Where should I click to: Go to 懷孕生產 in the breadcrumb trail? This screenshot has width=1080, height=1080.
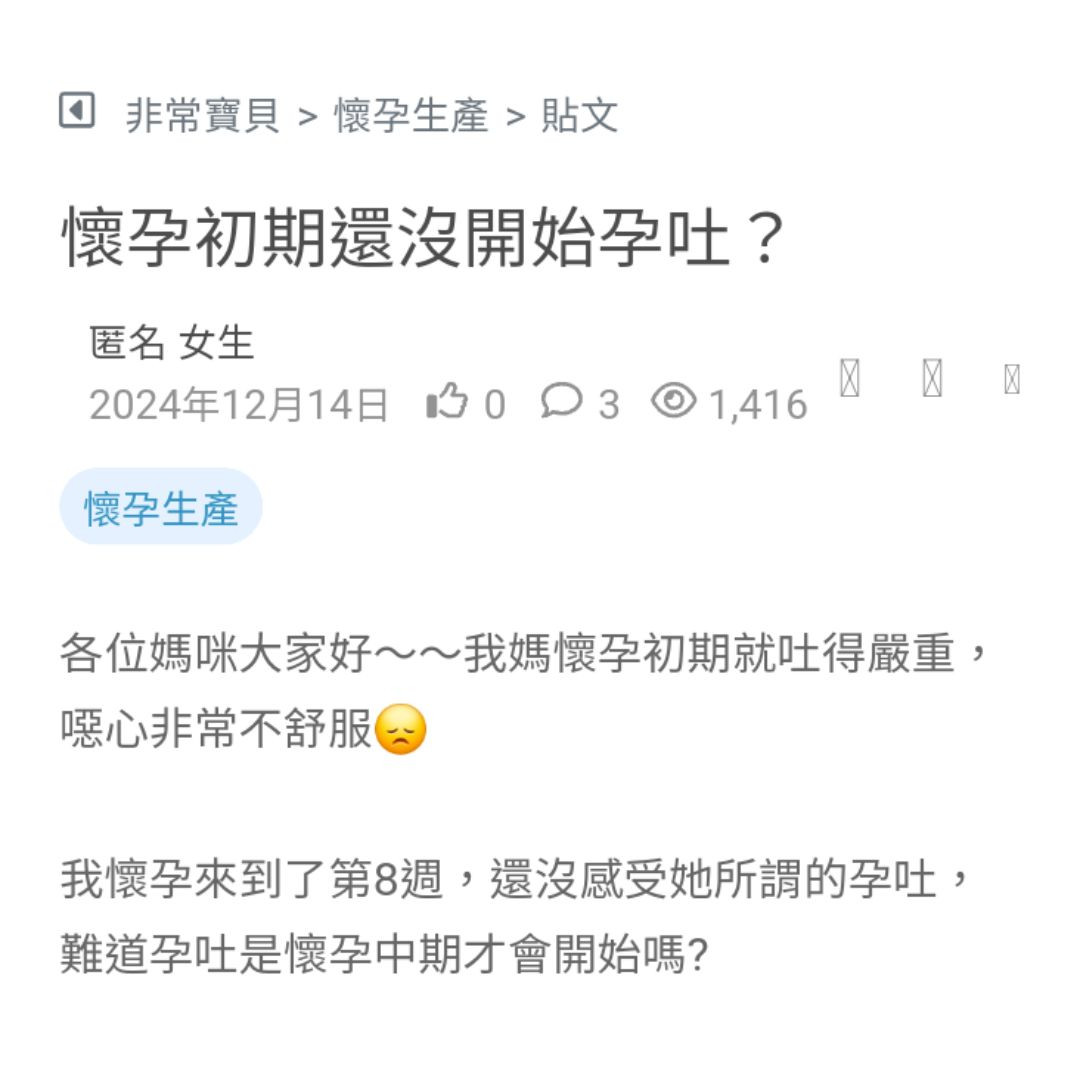tap(411, 116)
